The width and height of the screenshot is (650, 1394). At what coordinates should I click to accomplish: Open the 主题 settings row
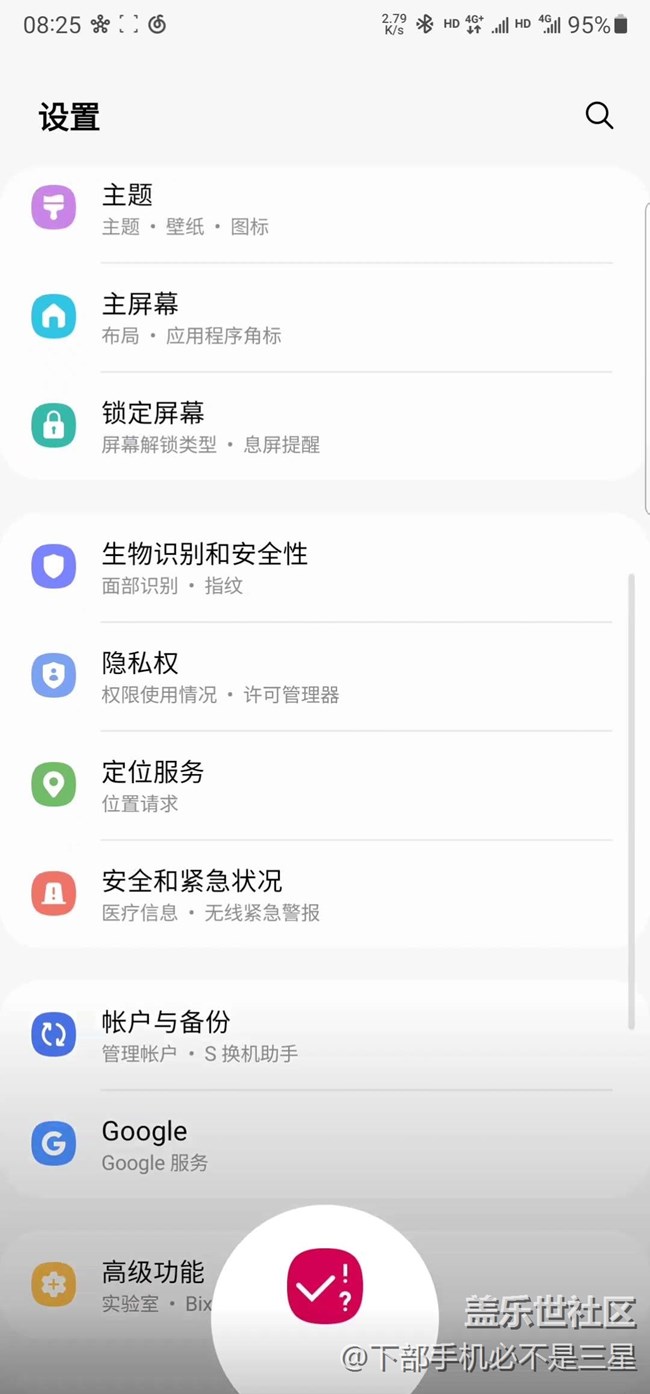tap(300, 210)
